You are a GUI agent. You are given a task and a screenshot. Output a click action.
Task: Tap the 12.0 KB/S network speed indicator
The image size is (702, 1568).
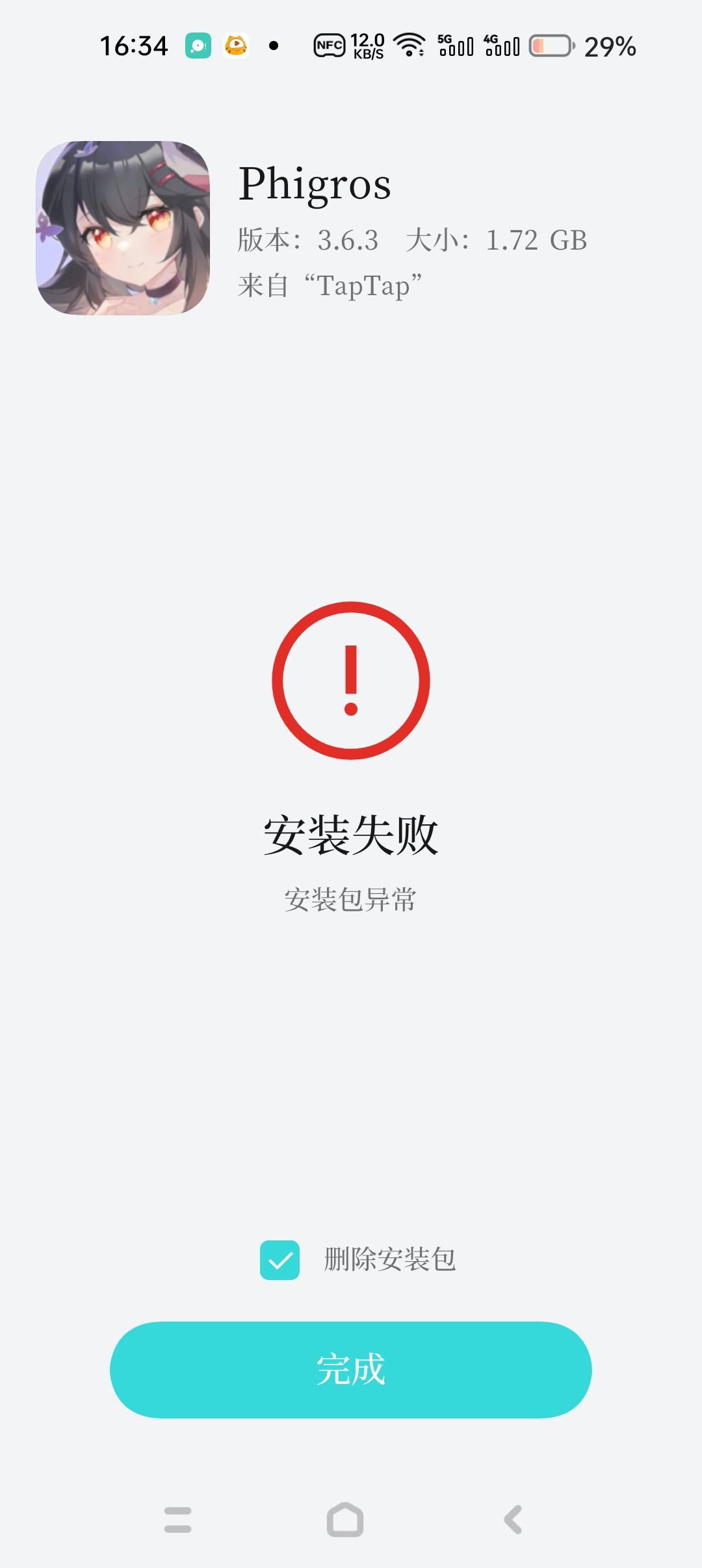368,46
